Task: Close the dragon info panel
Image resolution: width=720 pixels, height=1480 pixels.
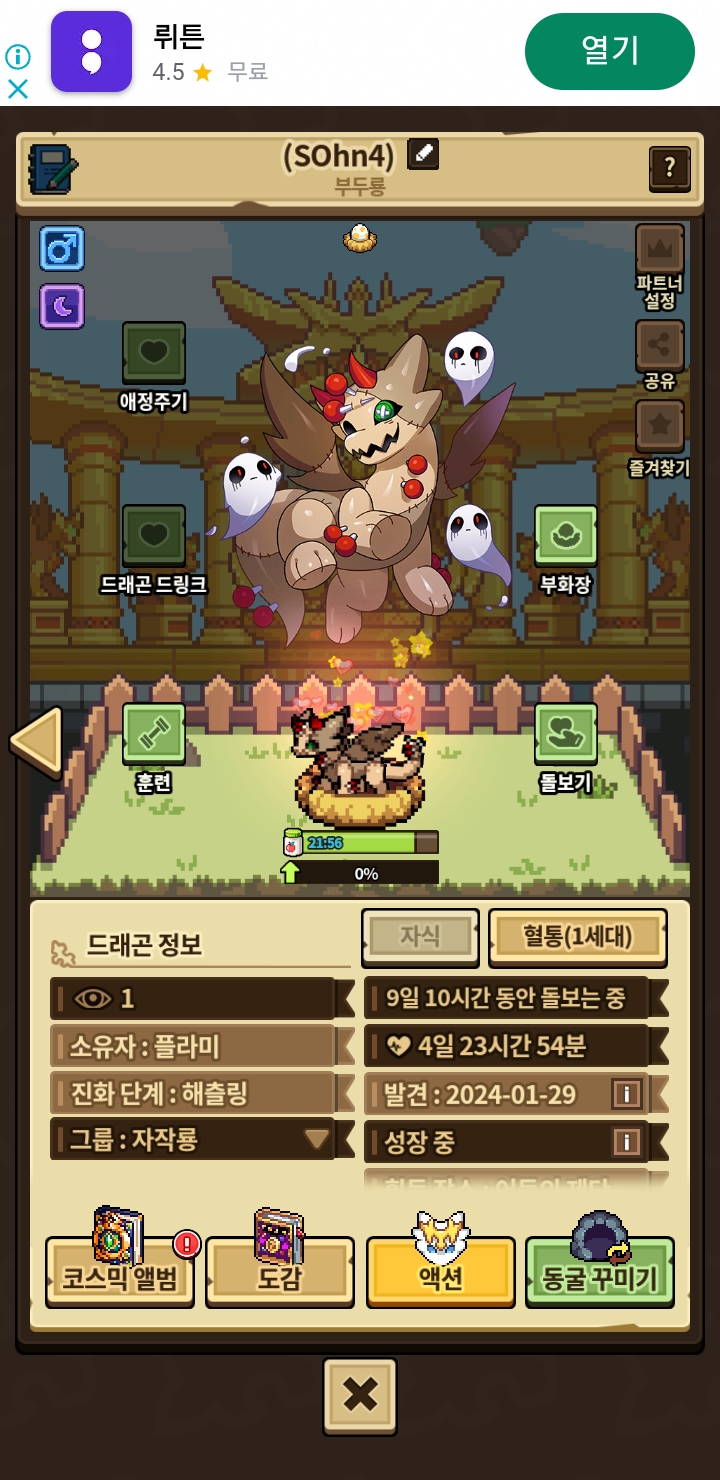Action: (360, 1395)
